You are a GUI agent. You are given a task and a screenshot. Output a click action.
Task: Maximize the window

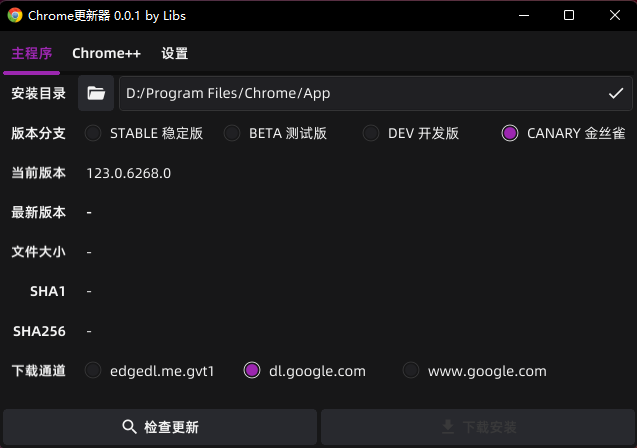tap(569, 15)
